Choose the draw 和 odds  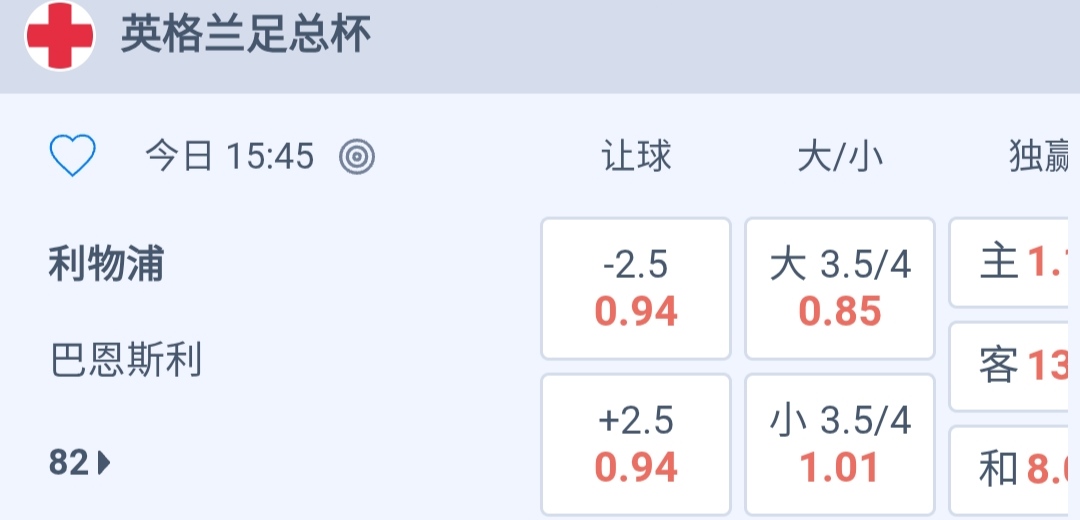click(1014, 468)
